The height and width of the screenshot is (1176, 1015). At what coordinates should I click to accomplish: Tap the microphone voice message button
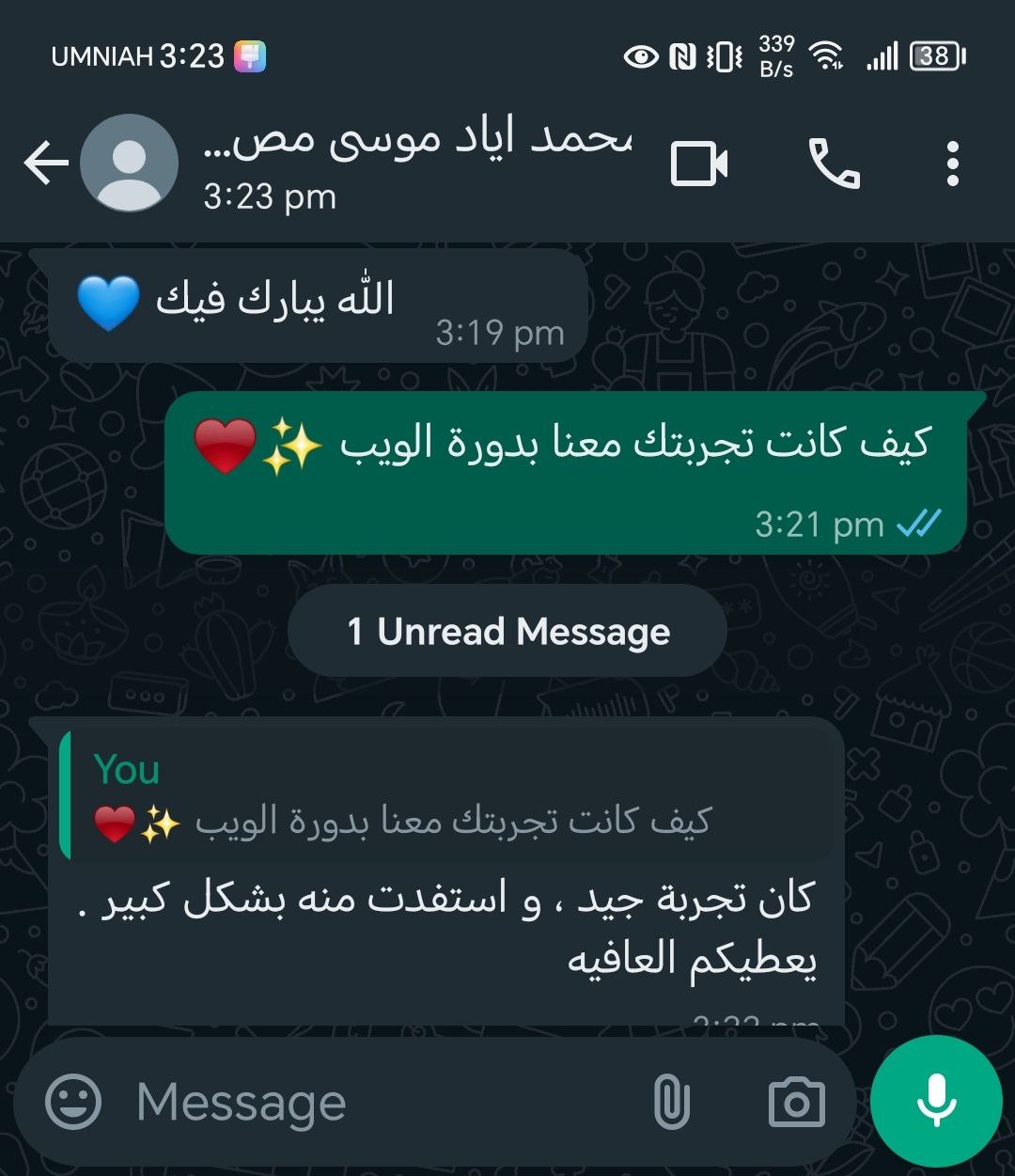[x=936, y=1102]
